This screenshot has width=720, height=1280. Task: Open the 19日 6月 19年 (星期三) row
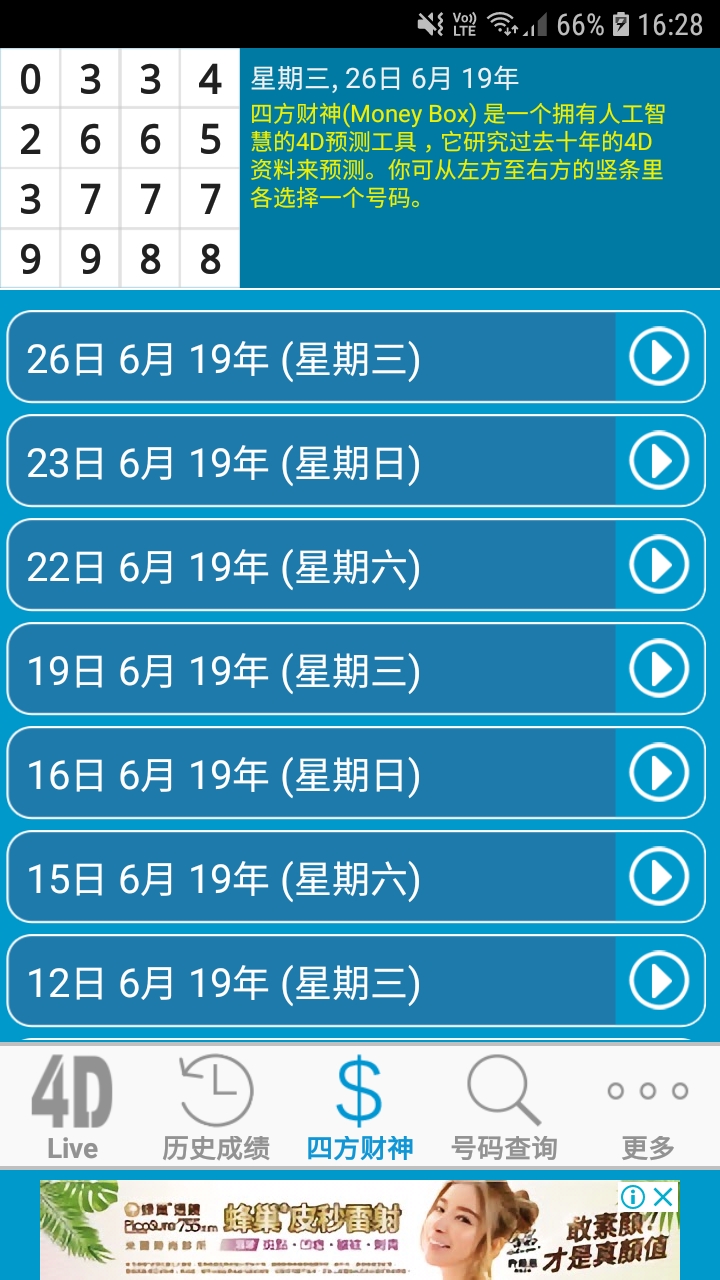pyautogui.click(x=356, y=669)
